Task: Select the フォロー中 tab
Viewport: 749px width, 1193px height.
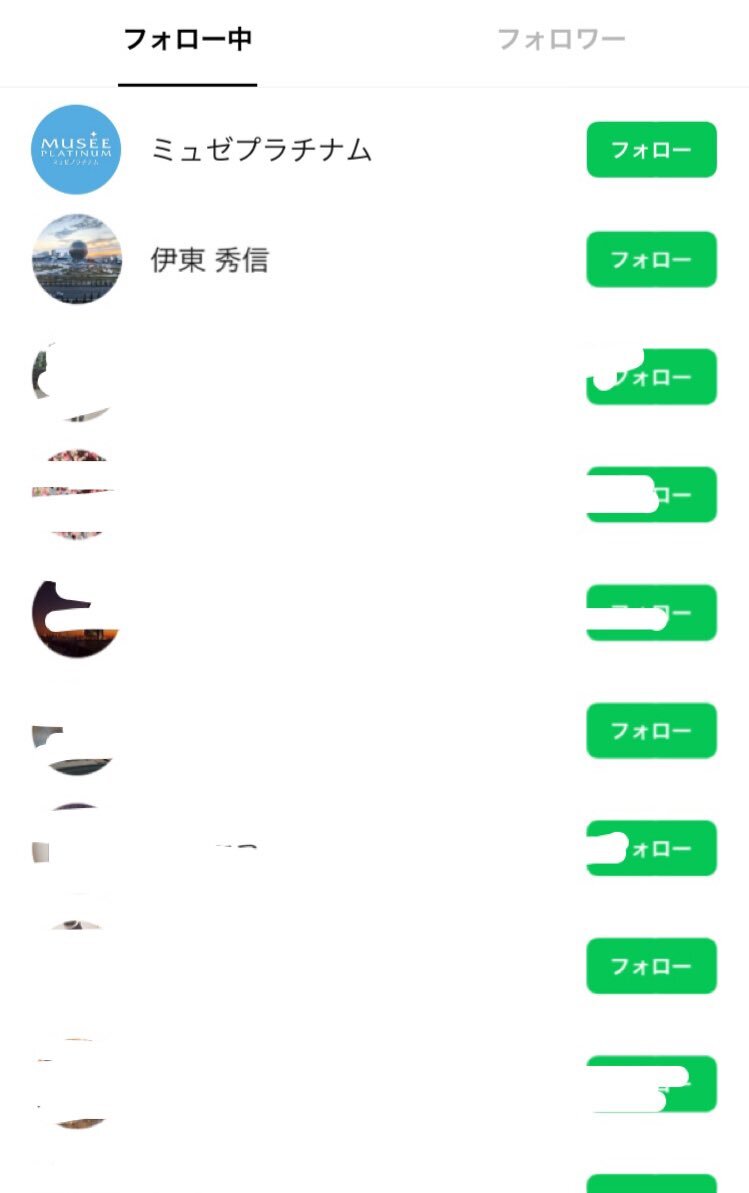Action: (187, 40)
